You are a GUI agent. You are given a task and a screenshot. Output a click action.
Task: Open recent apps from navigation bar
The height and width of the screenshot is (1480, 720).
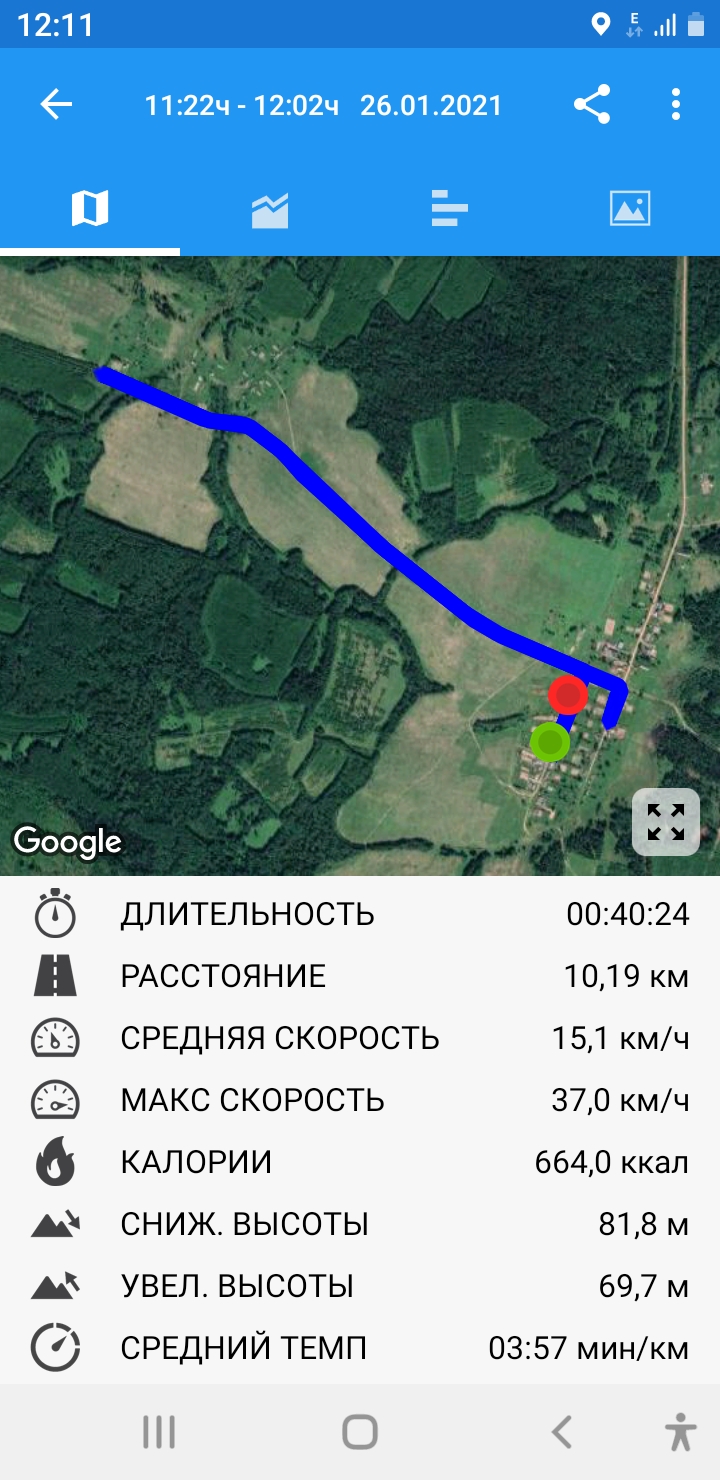pos(159,1432)
